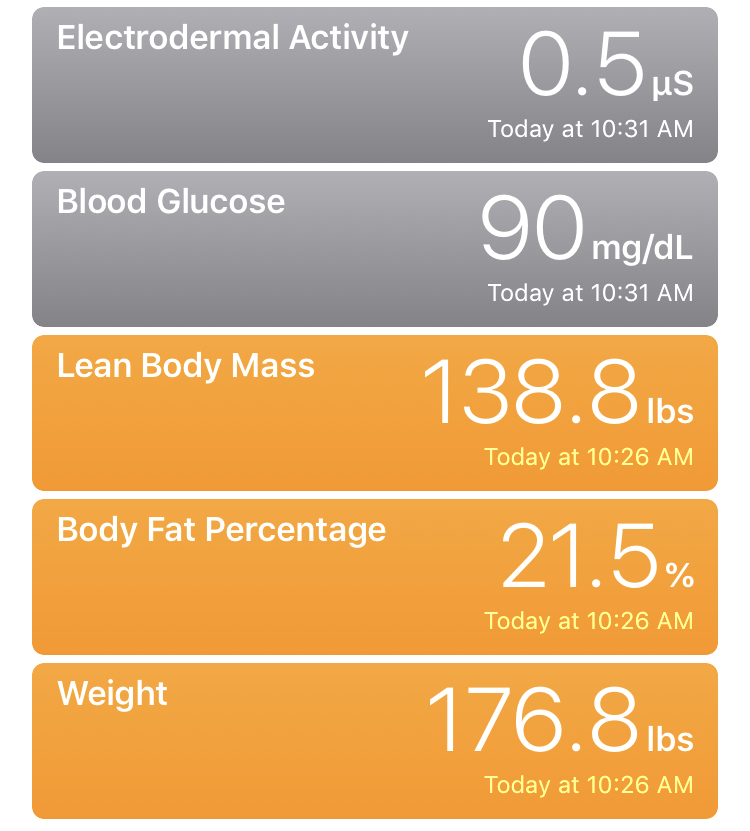
Task: Tap the Weight card
Action: [374, 741]
